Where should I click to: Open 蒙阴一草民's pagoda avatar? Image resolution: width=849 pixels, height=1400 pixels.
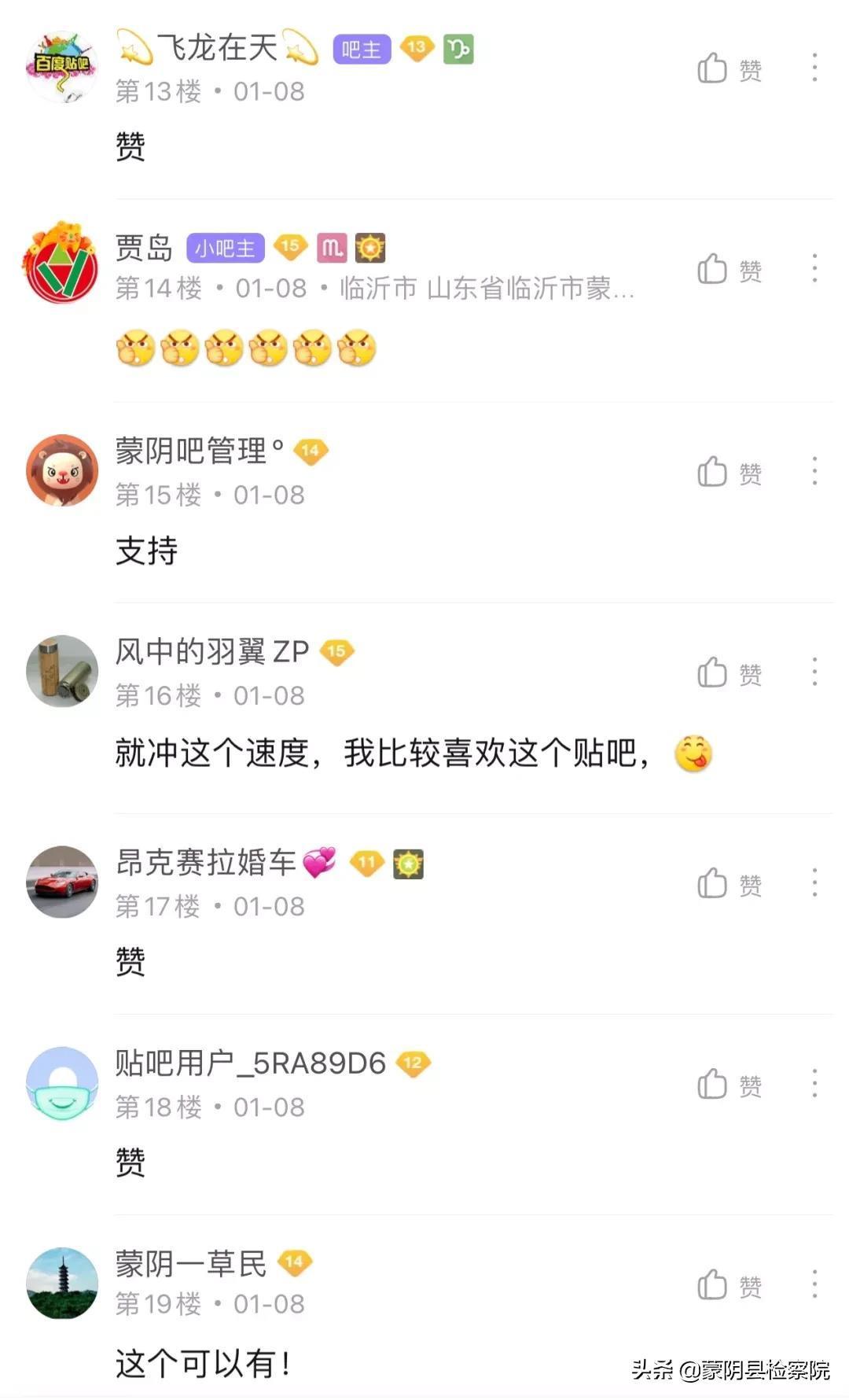tap(62, 1283)
